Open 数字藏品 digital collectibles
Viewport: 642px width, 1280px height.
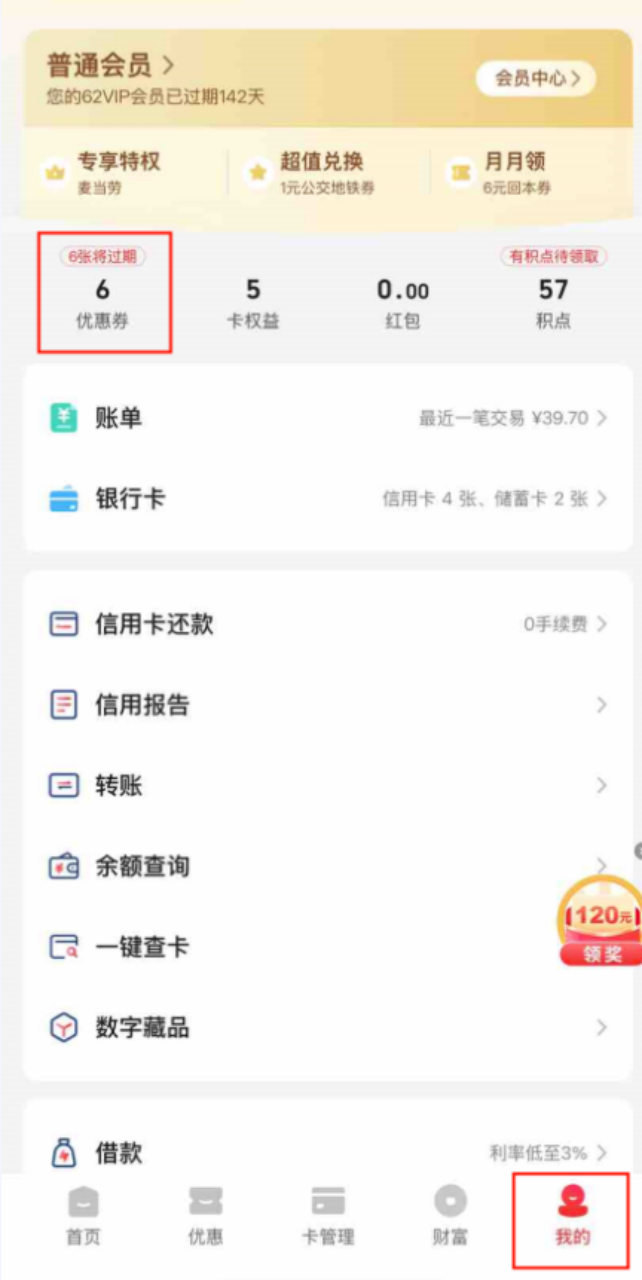328,1027
